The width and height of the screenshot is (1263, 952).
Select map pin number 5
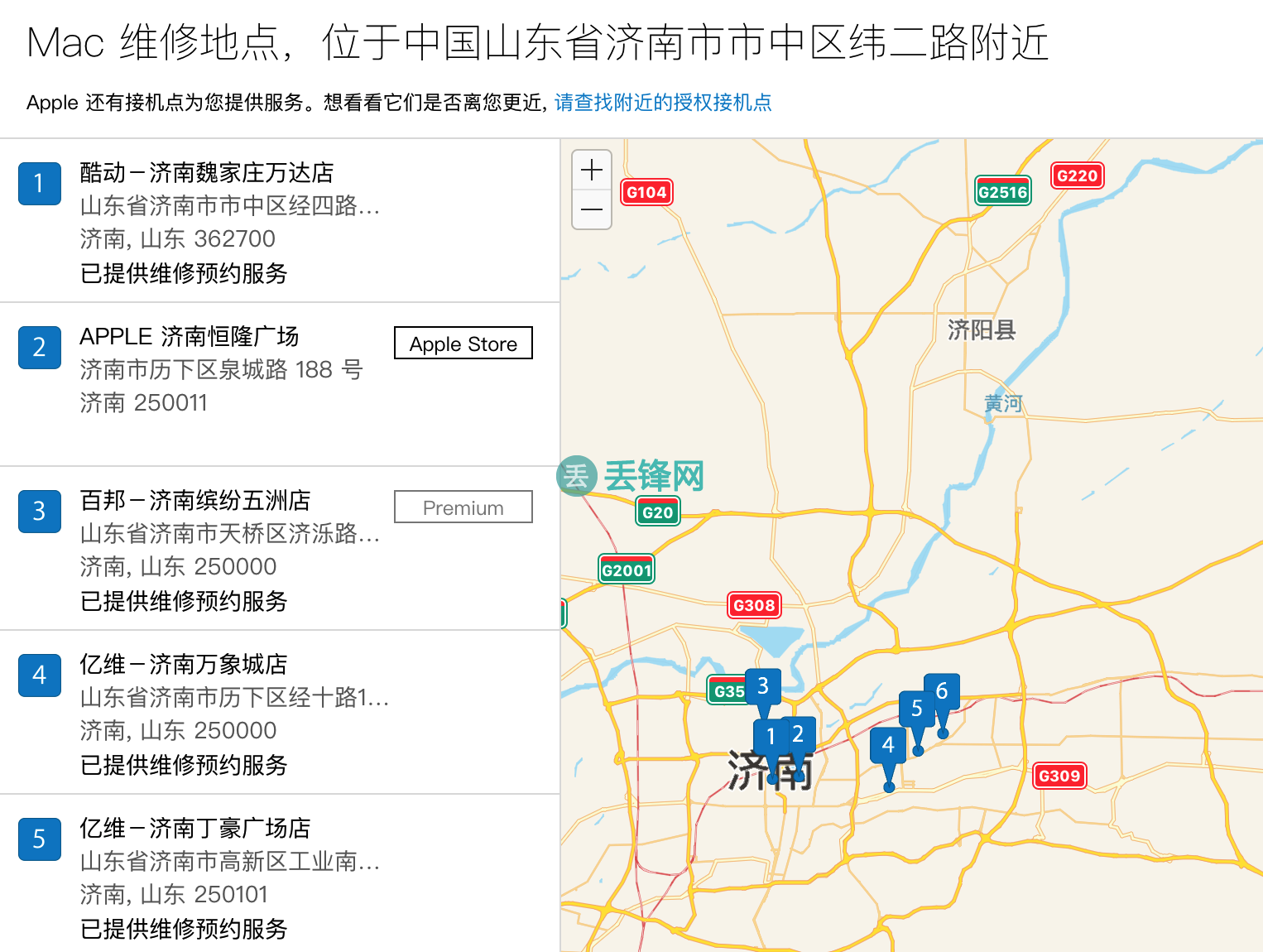click(x=916, y=709)
